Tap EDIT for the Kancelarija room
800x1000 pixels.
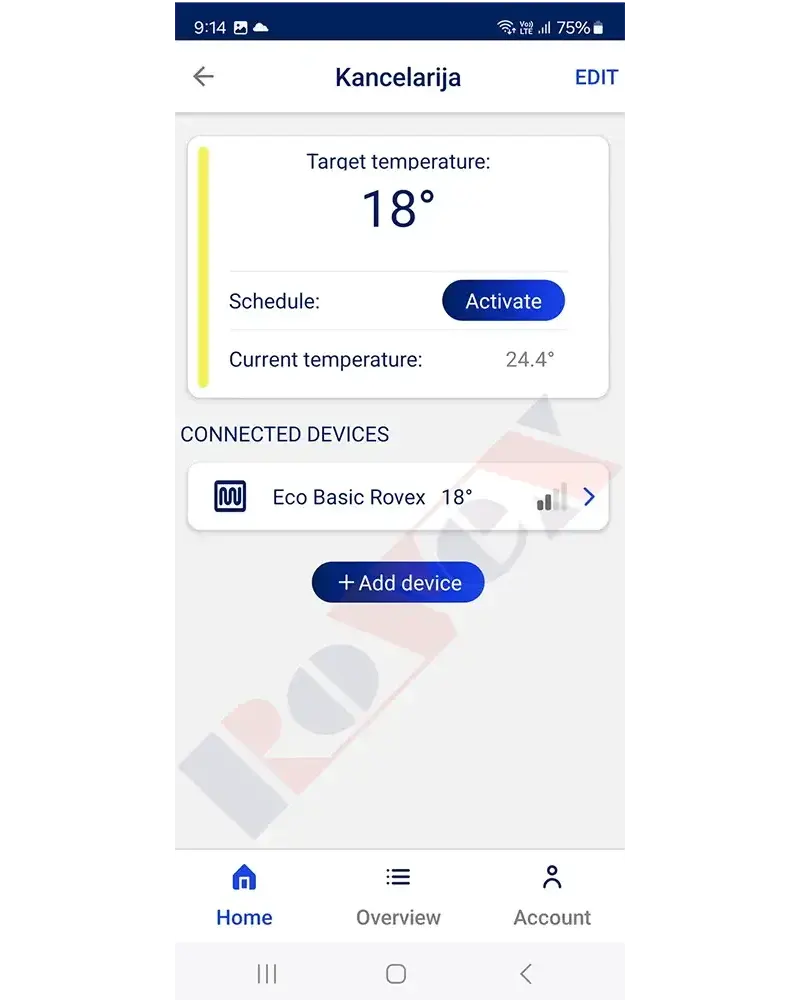coord(596,77)
